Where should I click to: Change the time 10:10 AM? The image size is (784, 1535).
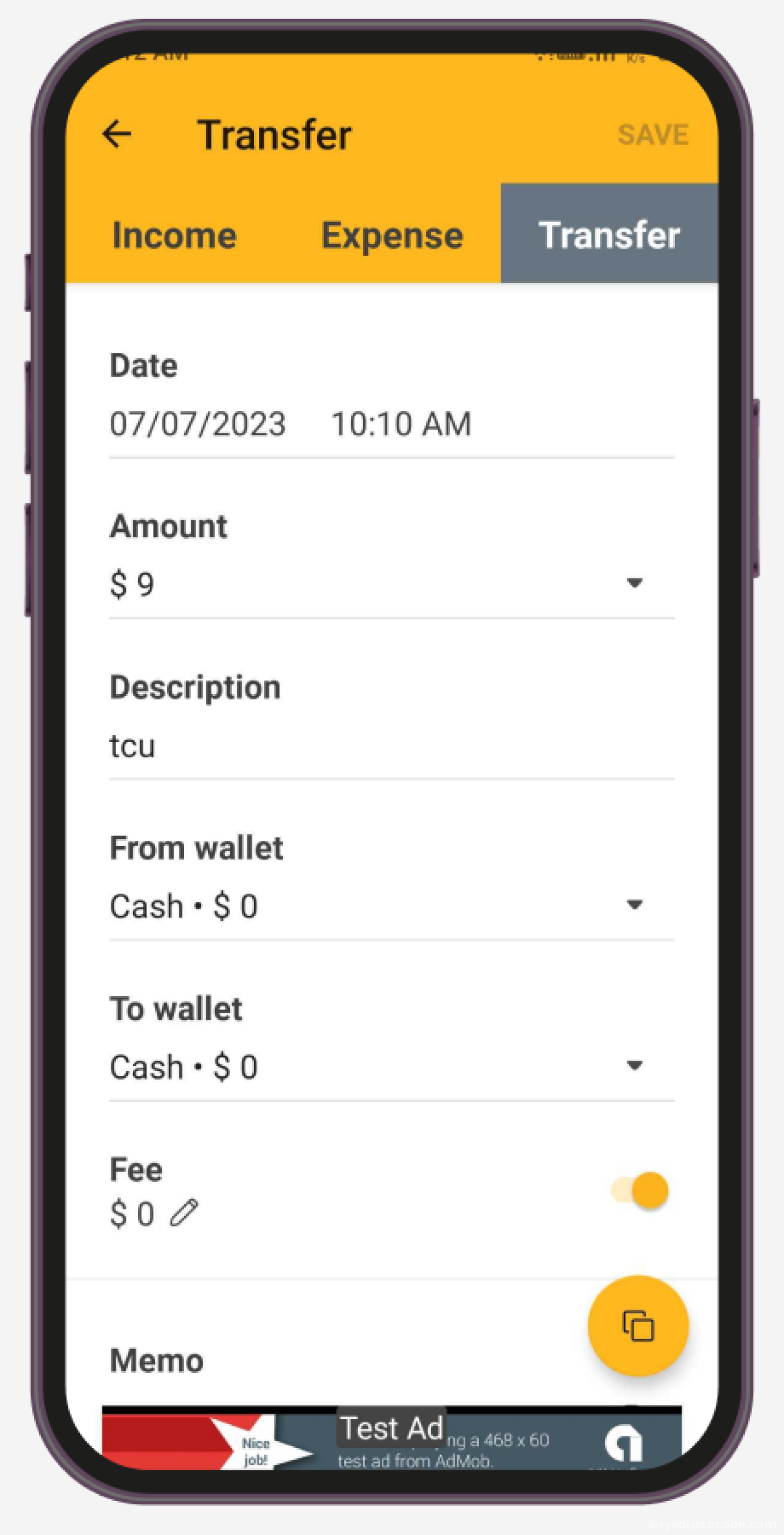(x=401, y=424)
